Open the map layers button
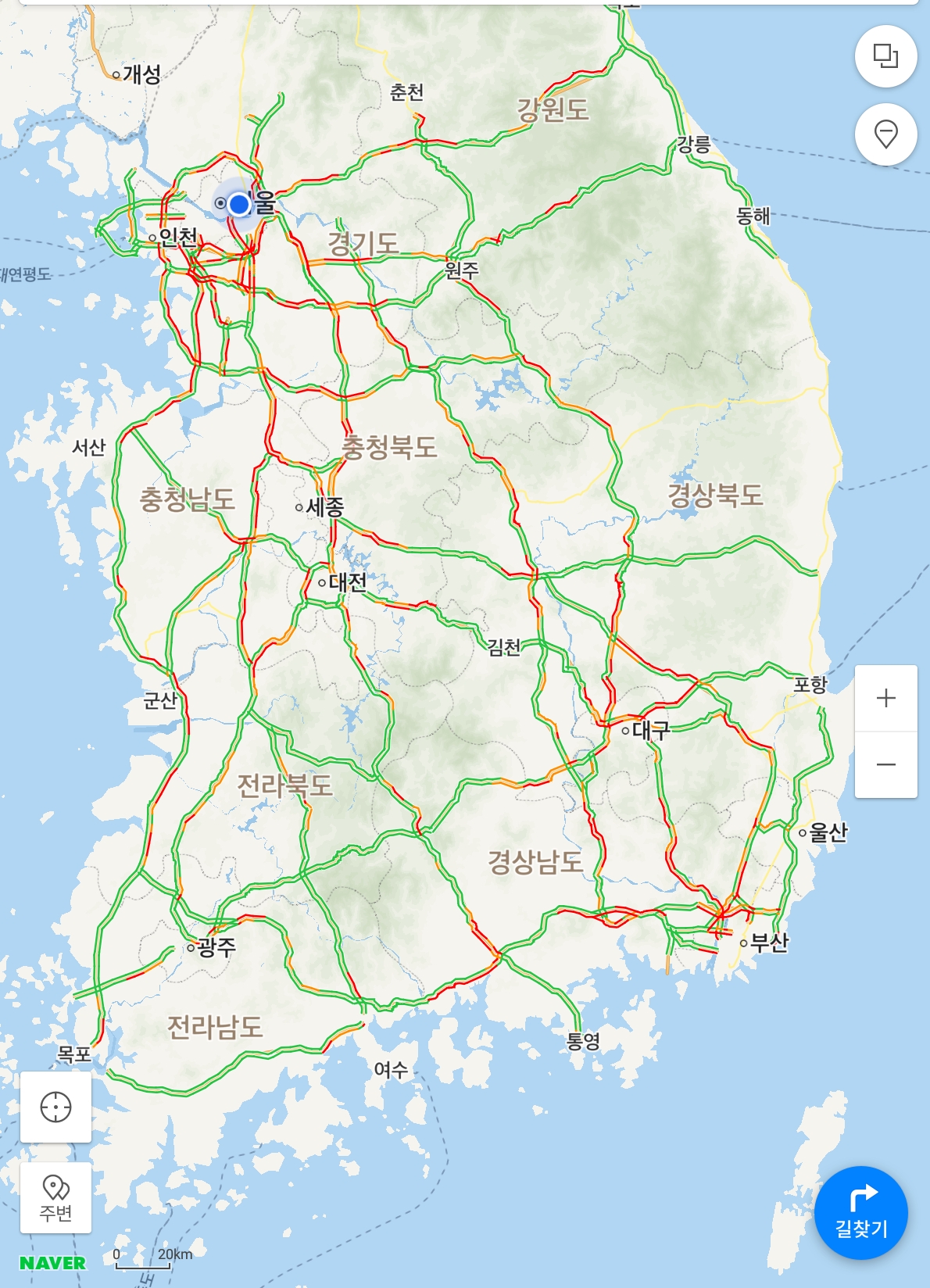The width and height of the screenshot is (930, 1288). [885, 56]
